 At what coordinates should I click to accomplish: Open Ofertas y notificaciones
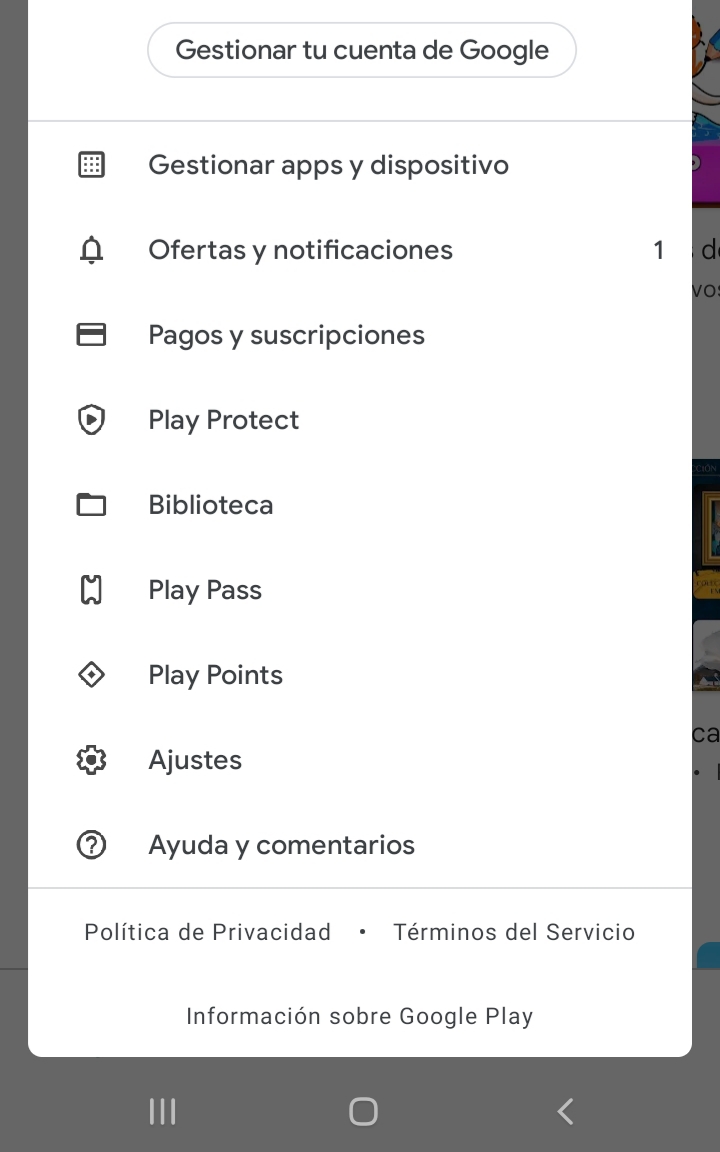(x=360, y=251)
